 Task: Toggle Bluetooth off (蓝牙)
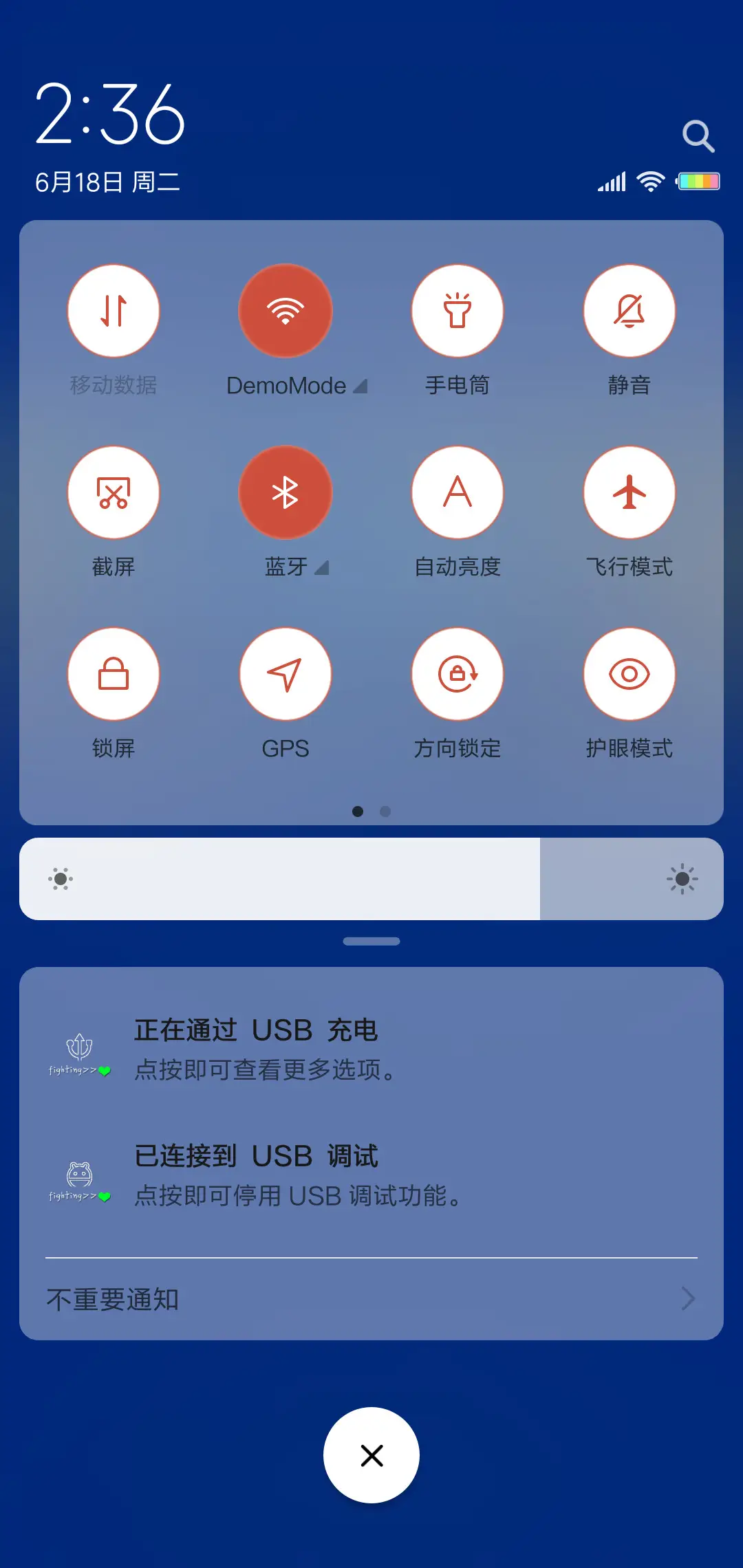coord(286,492)
